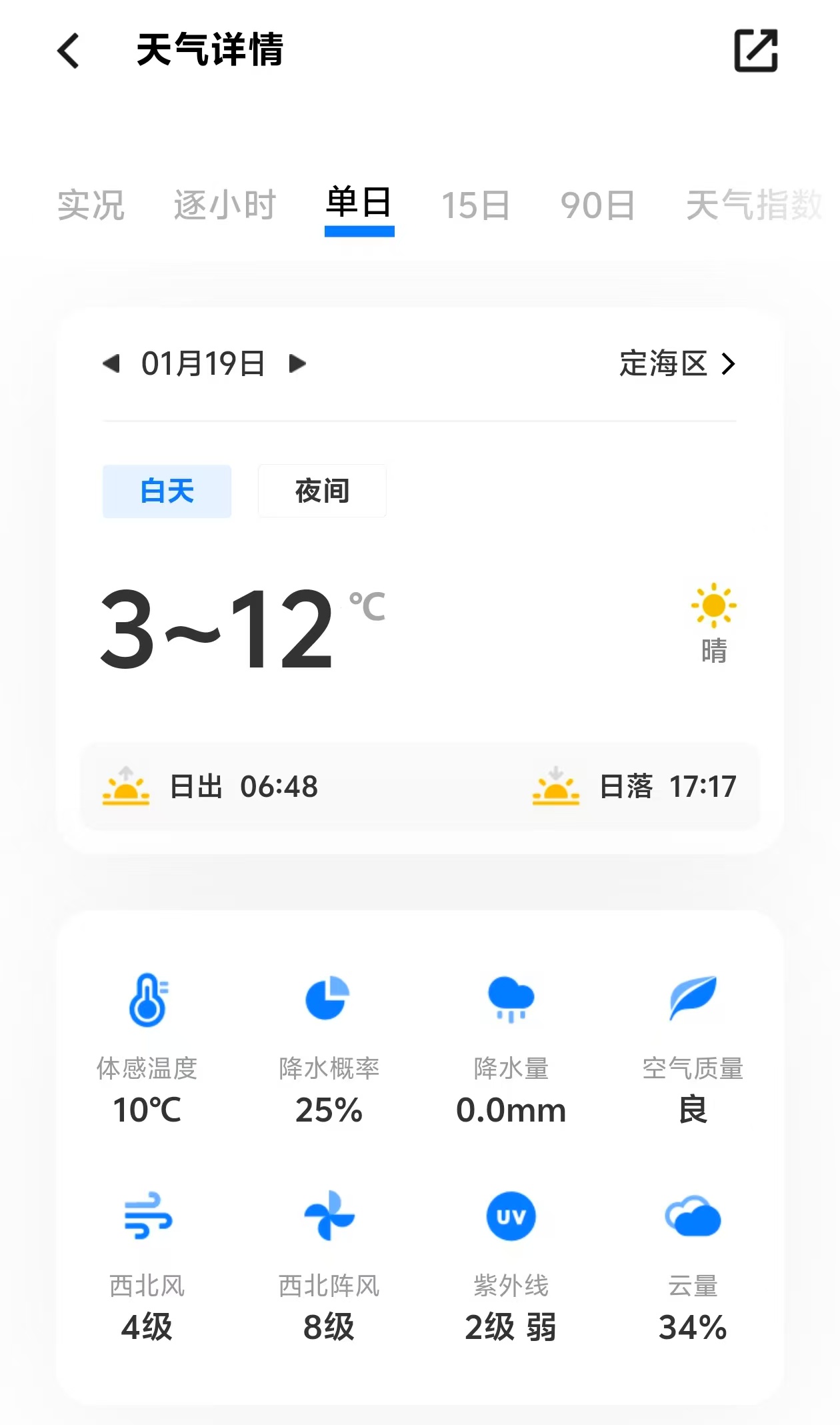Switch to the 夜间 night view
The image size is (840, 1425).
pos(322,491)
